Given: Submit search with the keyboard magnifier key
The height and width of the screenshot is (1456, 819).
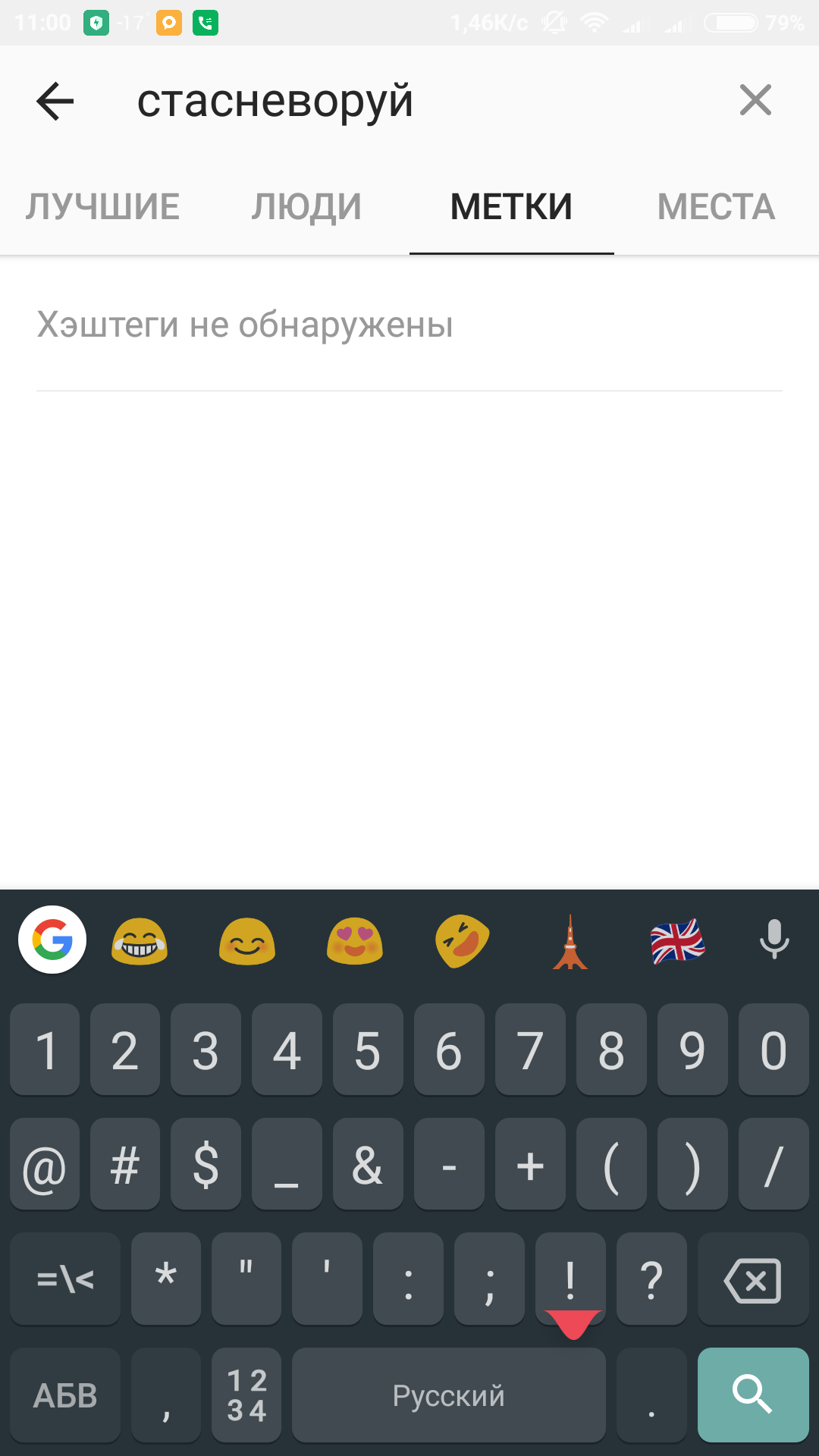Looking at the screenshot, I should (x=752, y=1395).
